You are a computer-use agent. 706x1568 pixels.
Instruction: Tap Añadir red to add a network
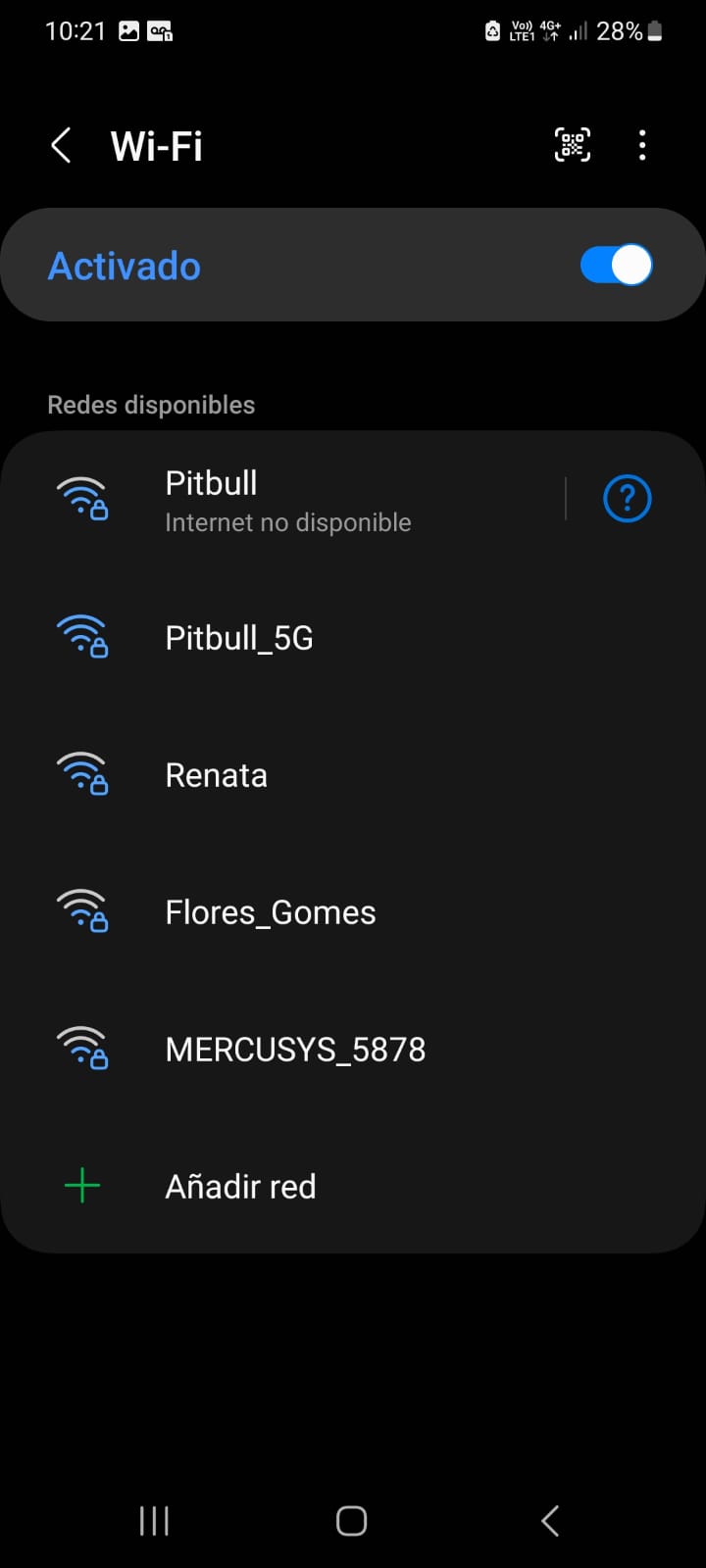(240, 1187)
